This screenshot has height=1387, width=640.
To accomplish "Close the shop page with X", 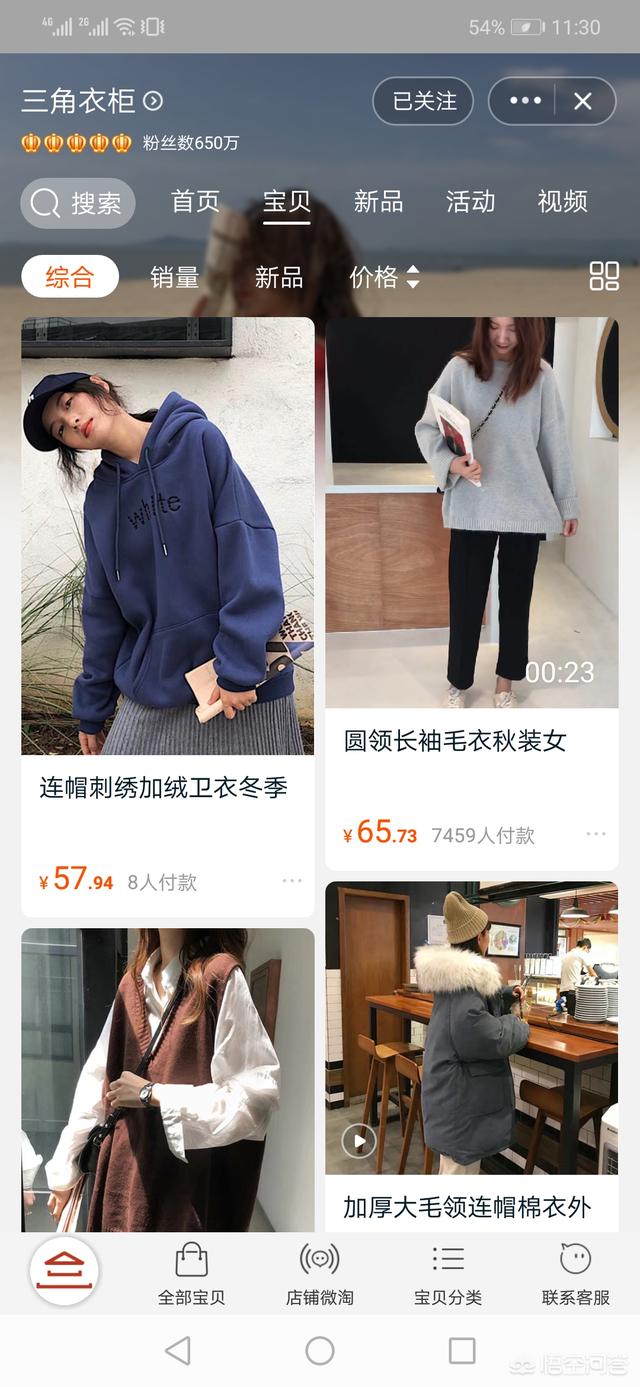I will tap(583, 101).
